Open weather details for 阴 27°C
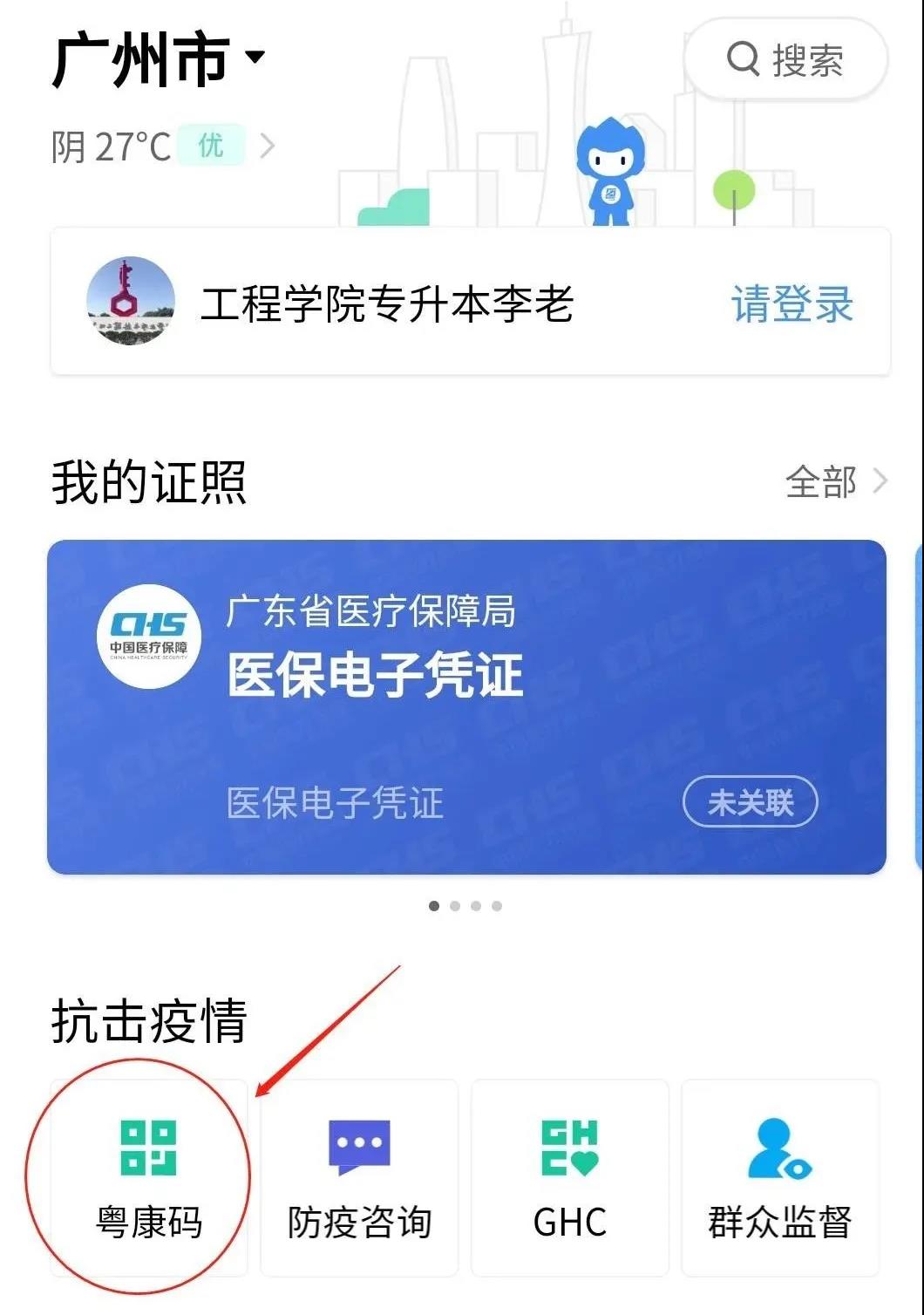Image resolution: width=924 pixels, height=1315 pixels. (163, 146)
